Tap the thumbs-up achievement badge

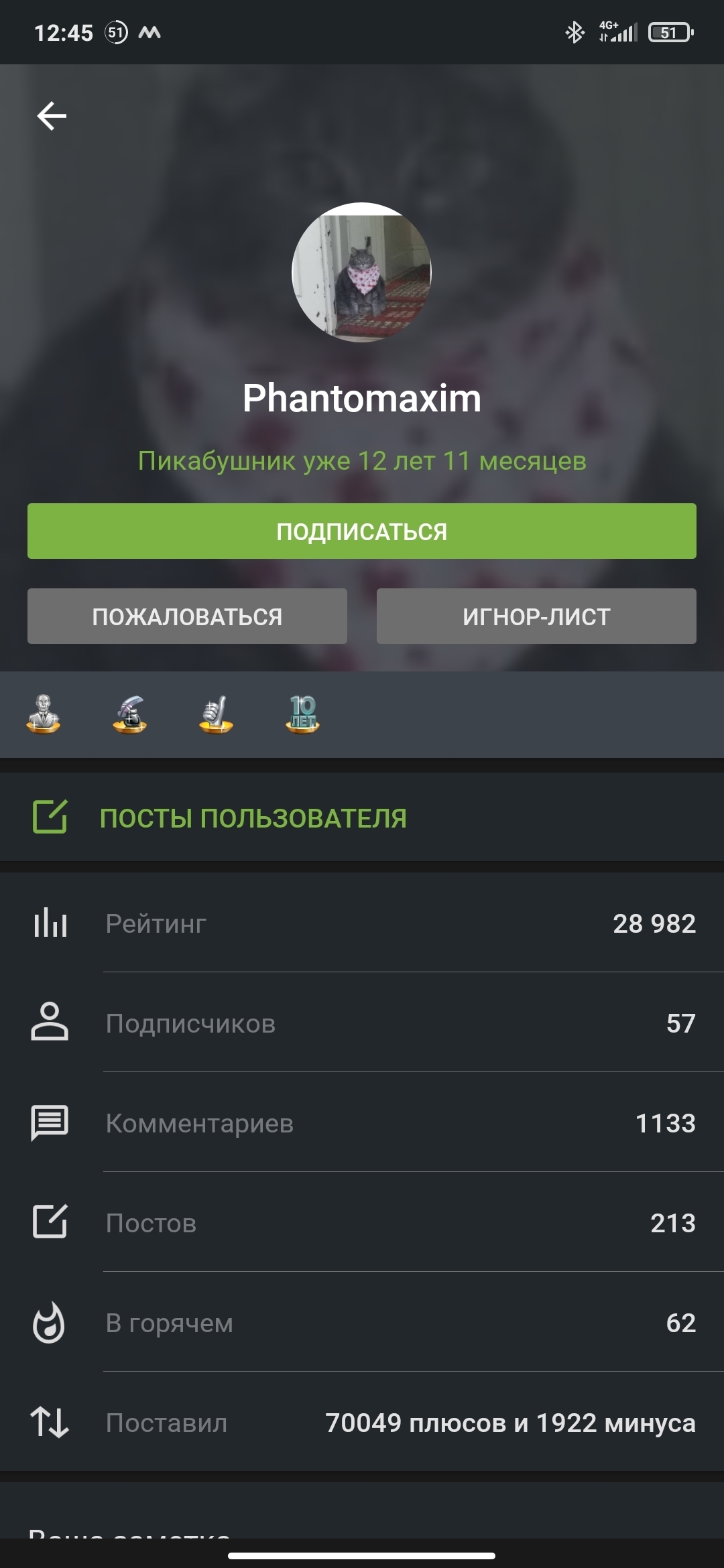point(216,714)
